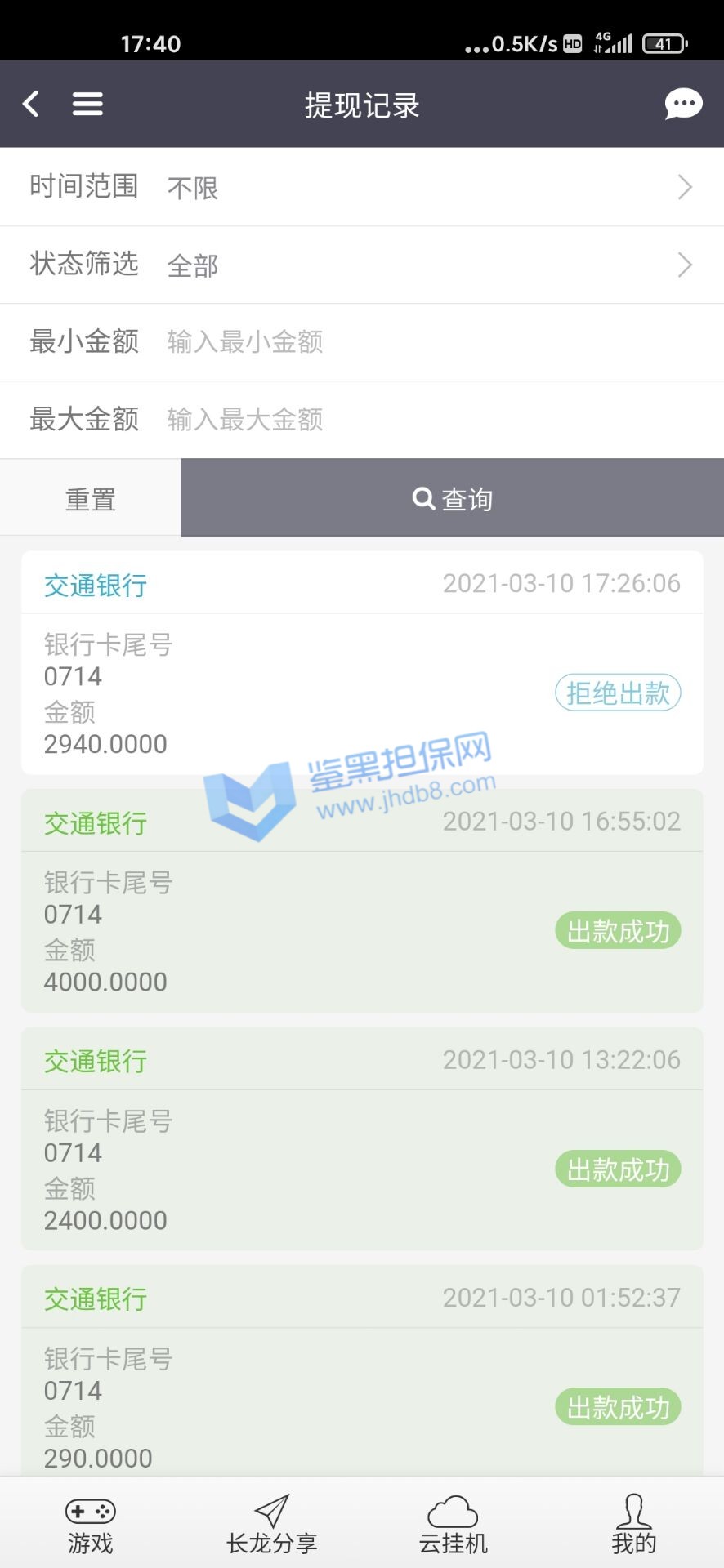Switch to the 云挂机 tab
Image resolution: width=724 pixels, height=1568 pixels.
click(x=453, y=1524)
